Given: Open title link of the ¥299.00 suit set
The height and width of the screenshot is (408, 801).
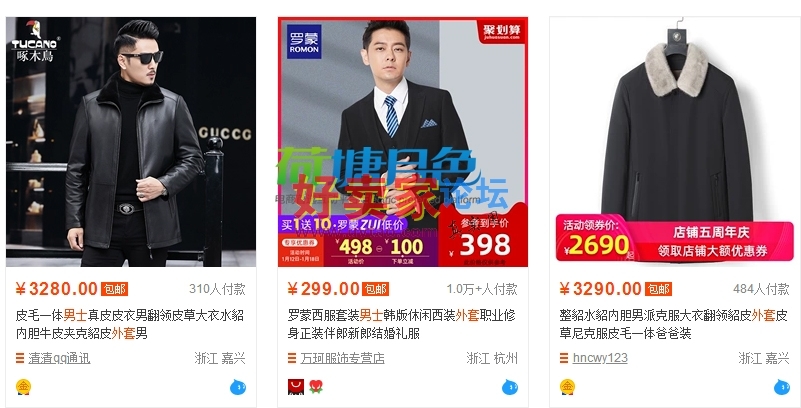Looking at the screenshot, I should [402, 323].
